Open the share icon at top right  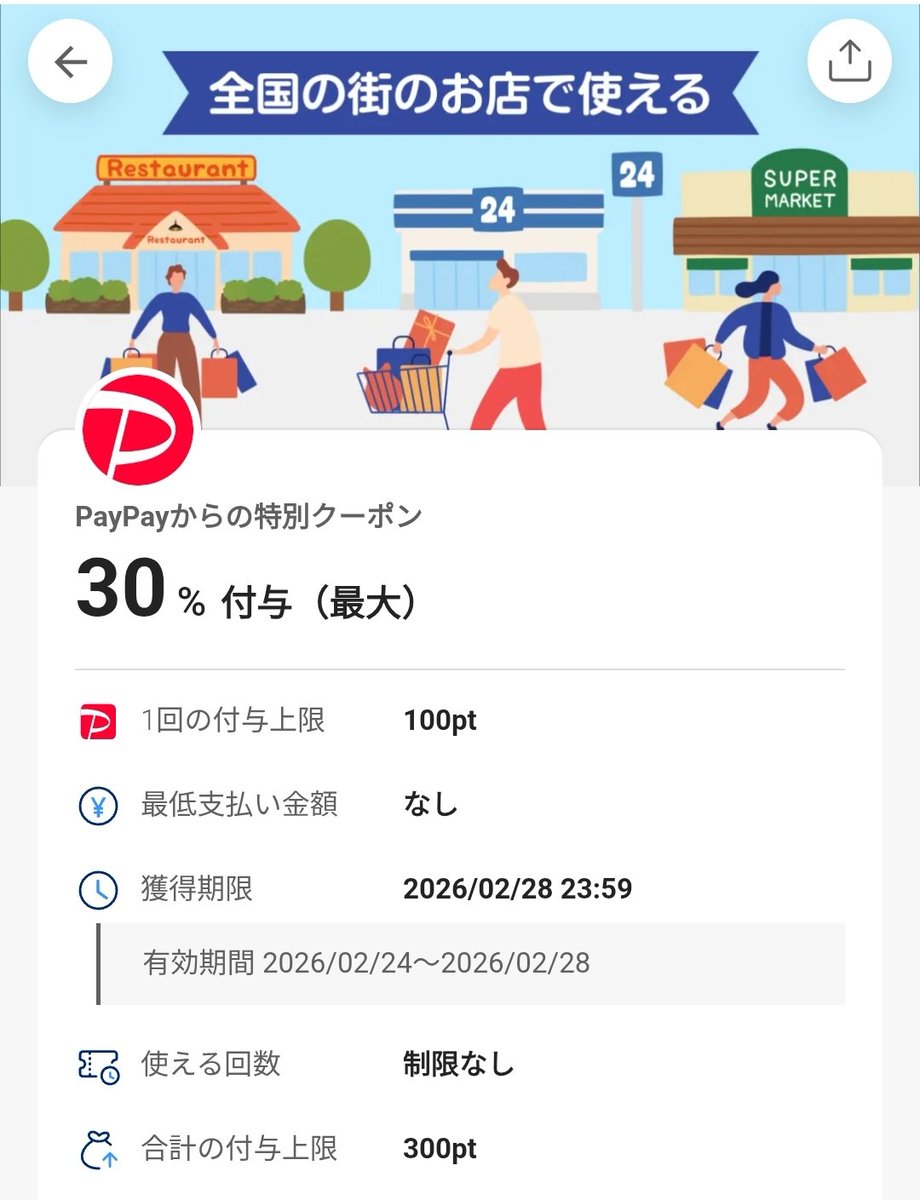850,62
